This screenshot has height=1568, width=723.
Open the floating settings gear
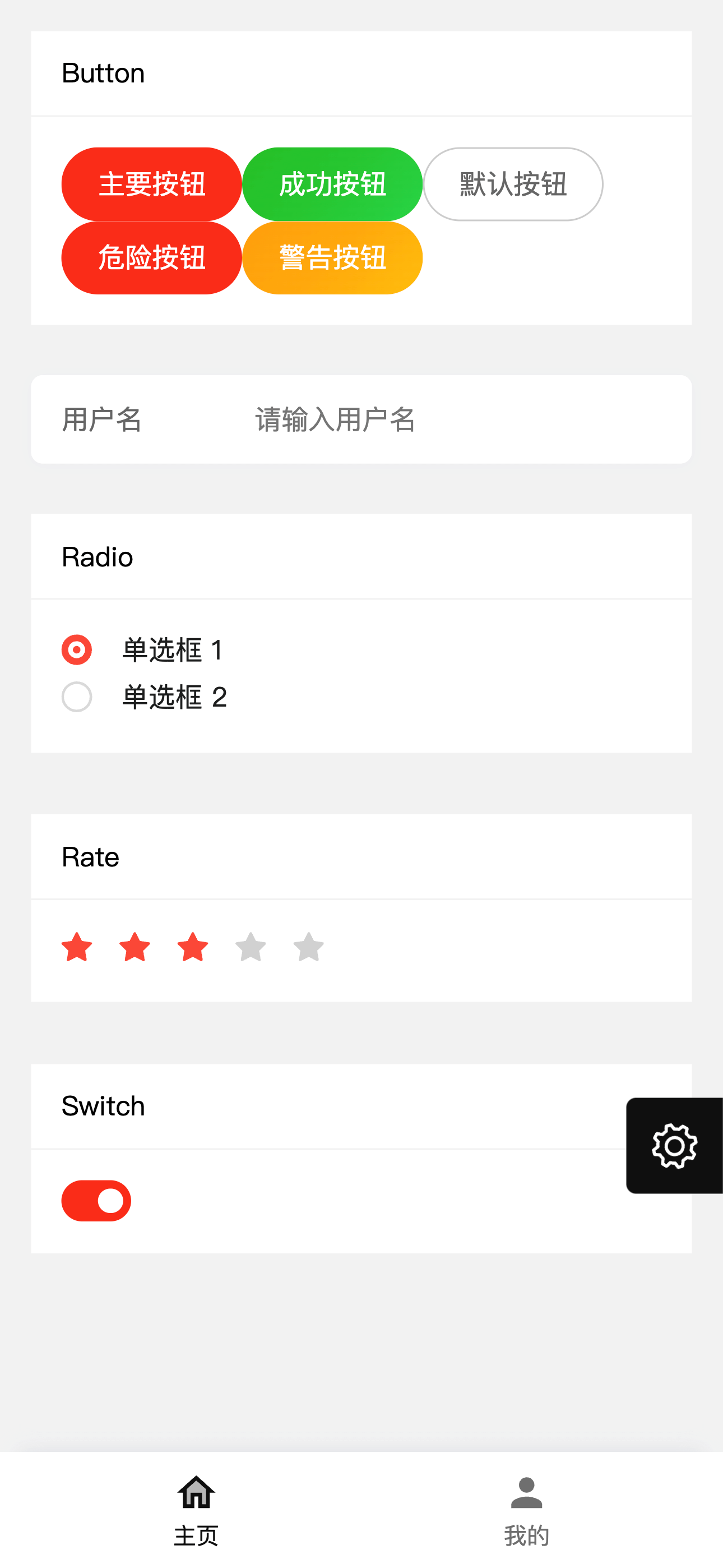click(x=674, y=1146)
